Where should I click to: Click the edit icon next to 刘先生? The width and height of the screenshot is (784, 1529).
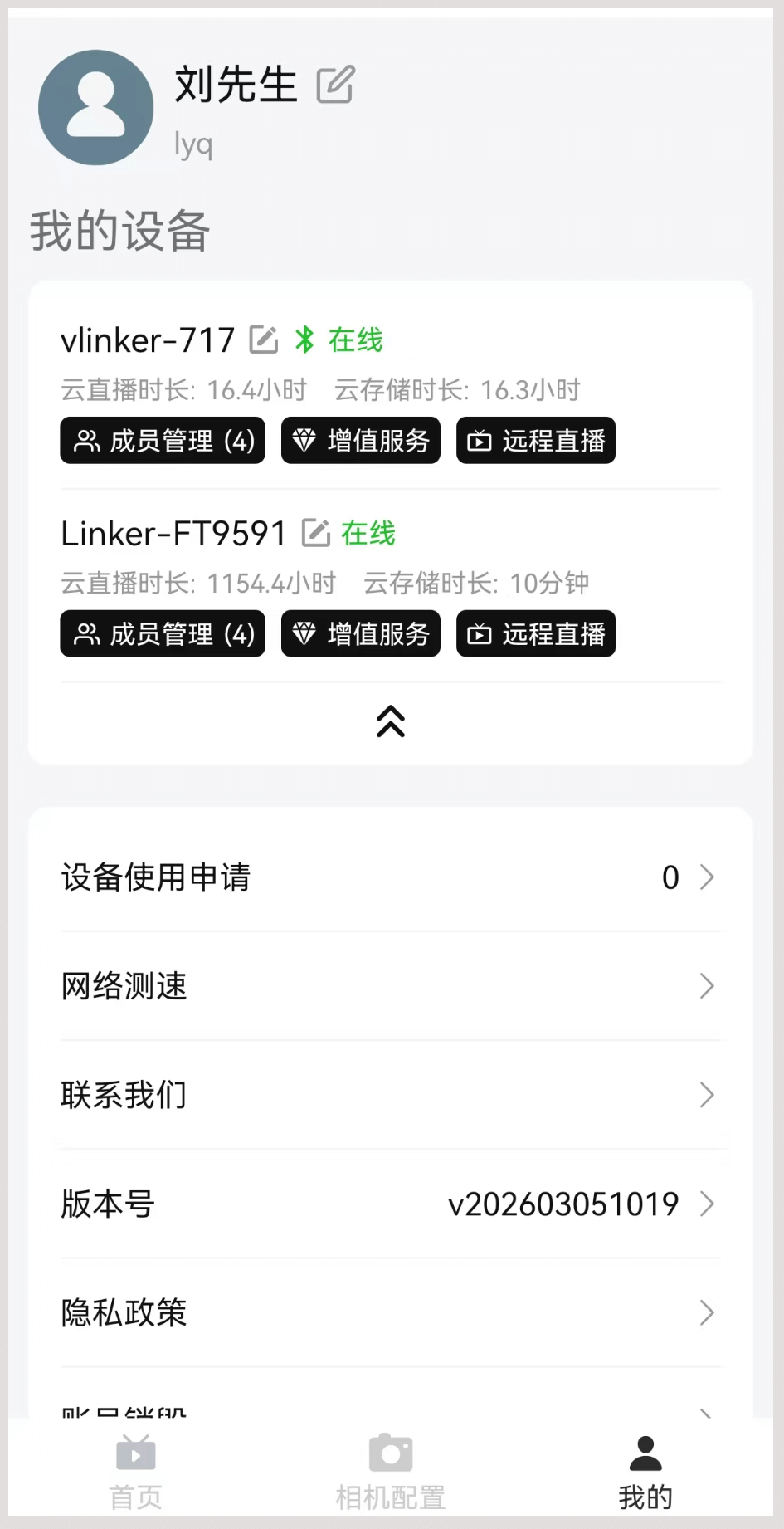click(335, 84)
